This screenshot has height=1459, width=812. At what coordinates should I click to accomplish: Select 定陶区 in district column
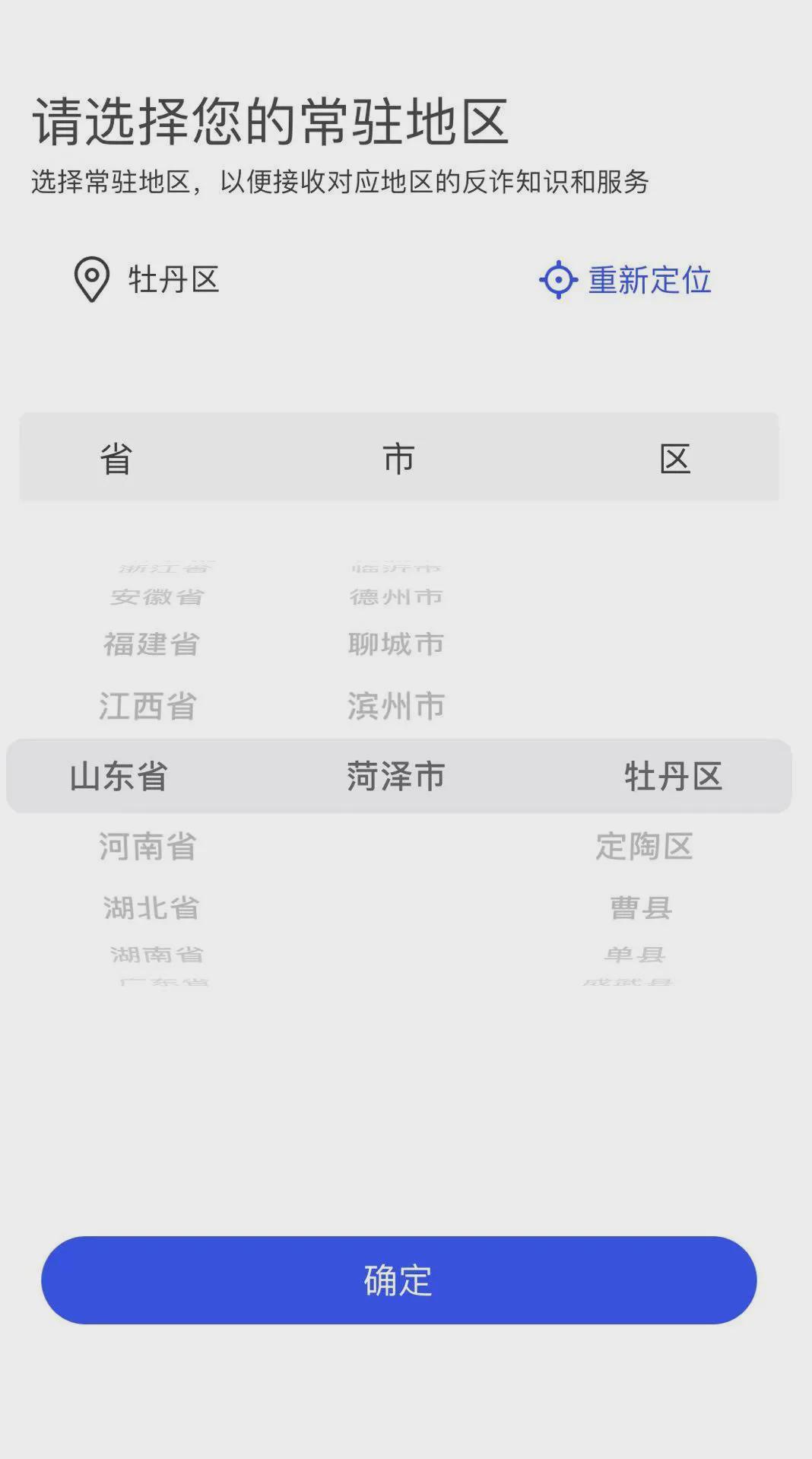pyautogui.click(x=644, y=846)
